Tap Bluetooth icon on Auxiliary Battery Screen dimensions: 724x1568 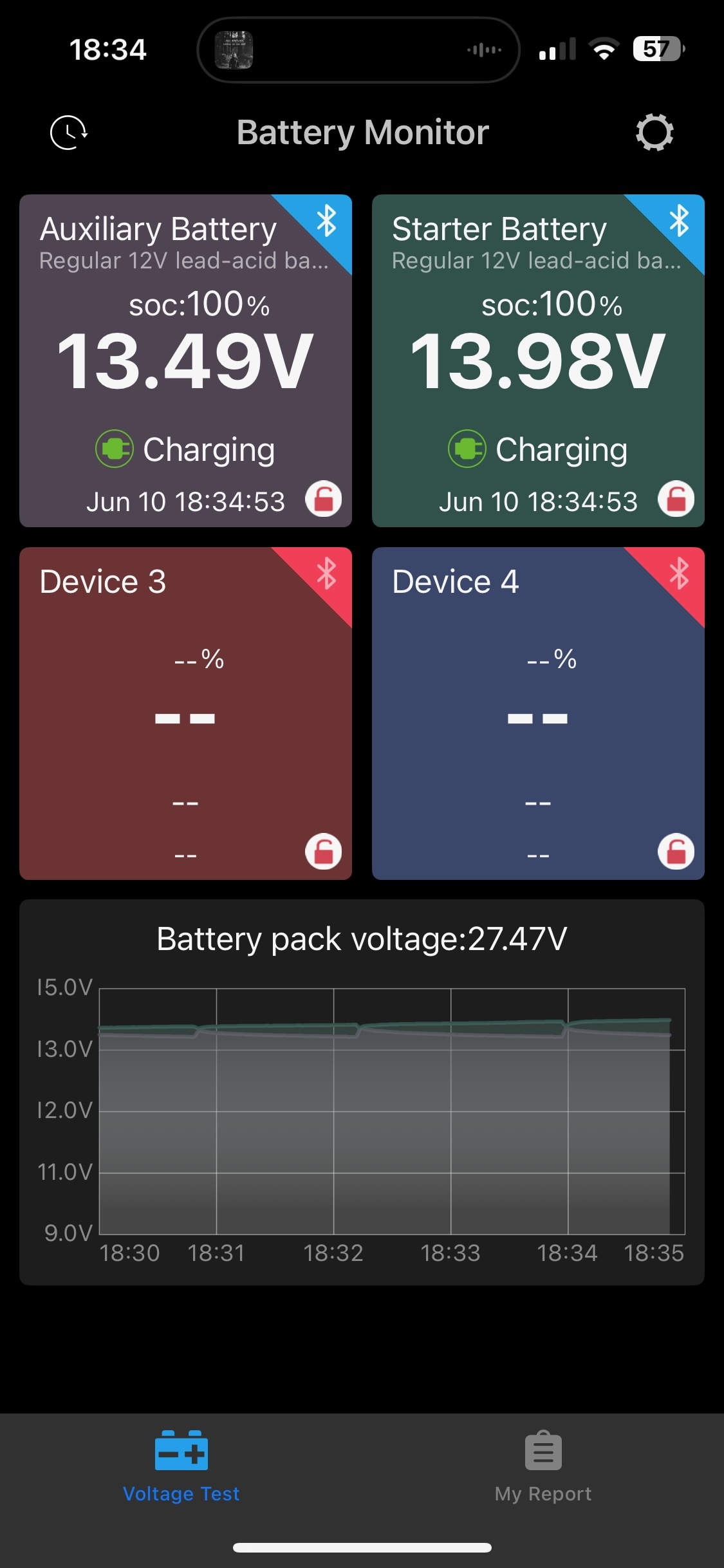tap(327, 221)
